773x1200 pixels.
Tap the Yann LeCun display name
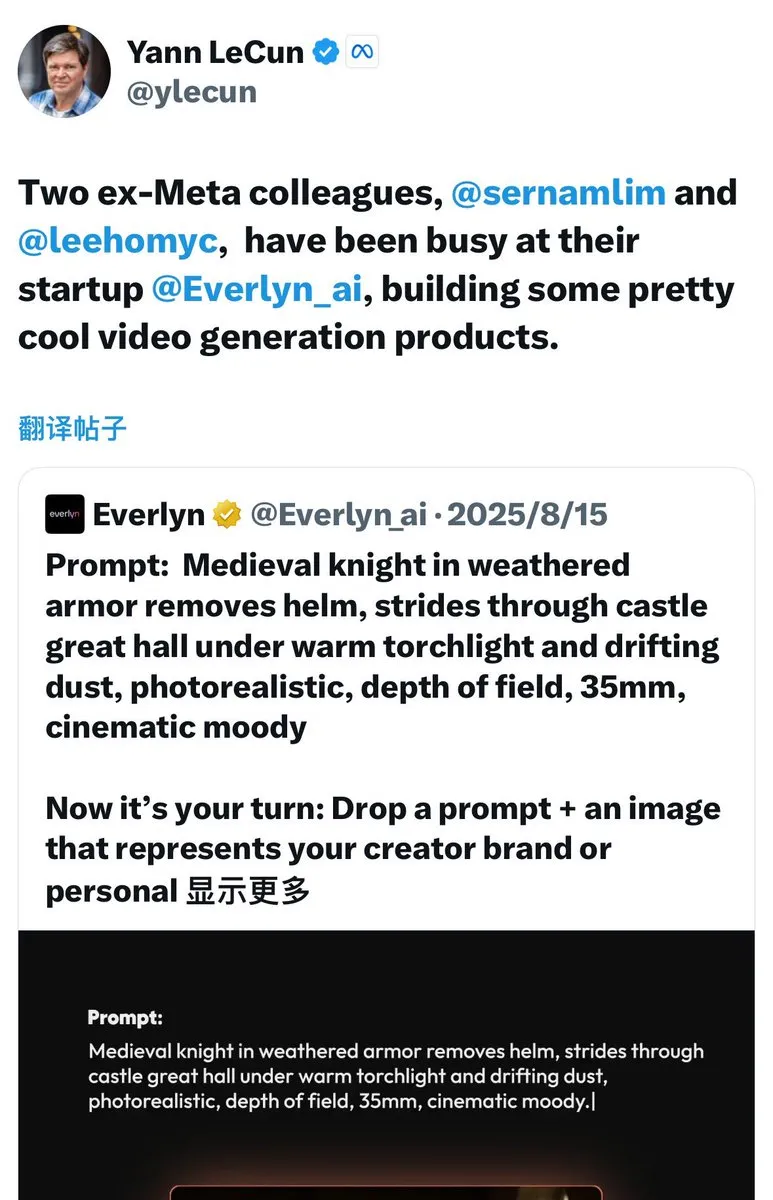pos(215,52)
